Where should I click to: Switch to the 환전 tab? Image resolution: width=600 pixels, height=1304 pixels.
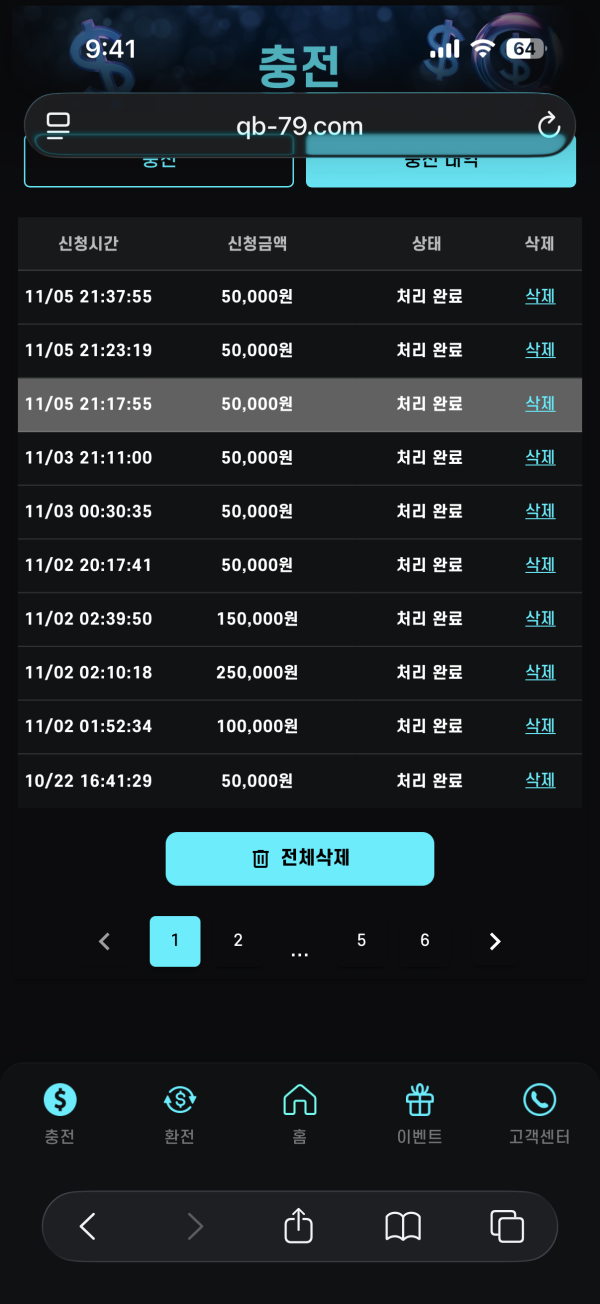click(x=180, y=1114)
